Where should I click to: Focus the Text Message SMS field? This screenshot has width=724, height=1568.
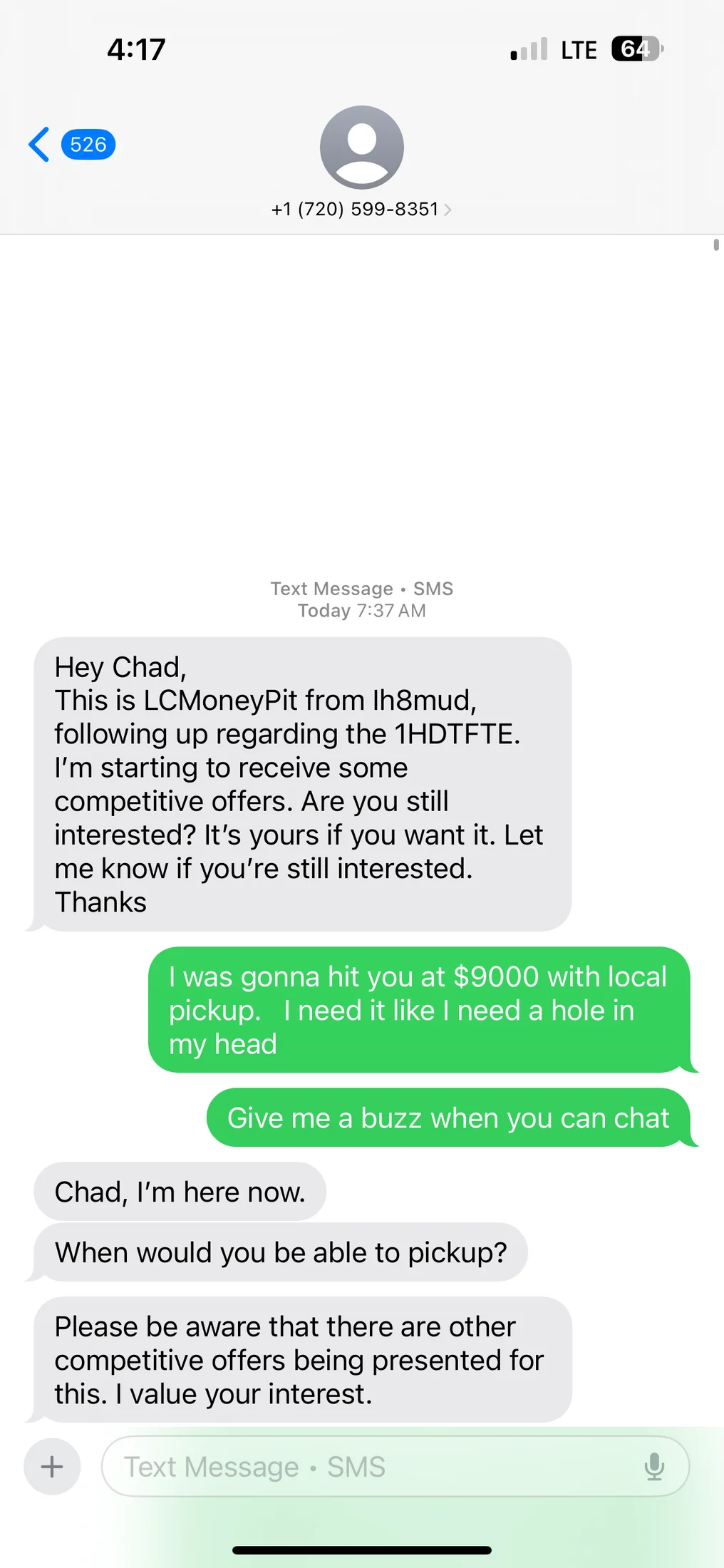[371, 1467]
